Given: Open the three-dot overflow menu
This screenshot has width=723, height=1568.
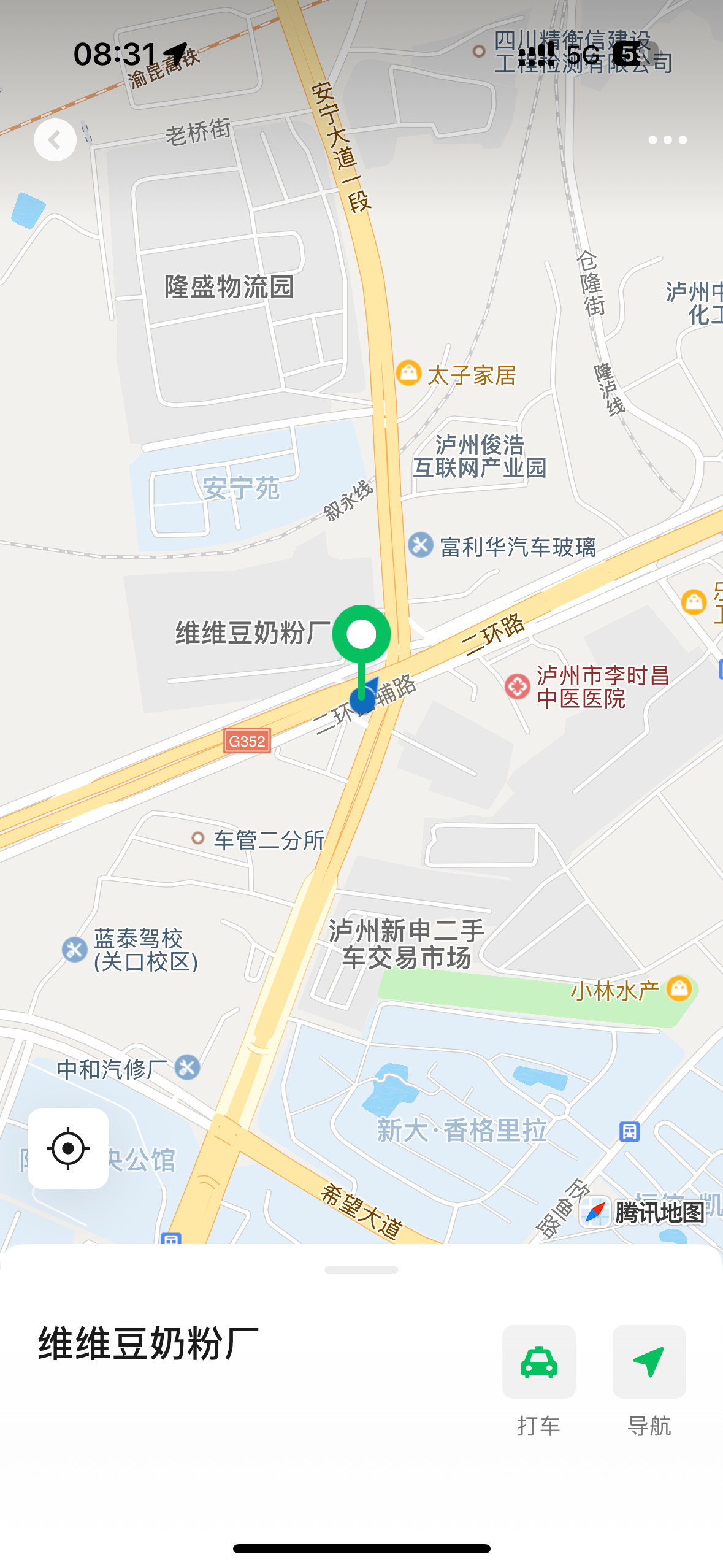Looking at the screenshot, I should pyautogui.click(x=667, y=140).
